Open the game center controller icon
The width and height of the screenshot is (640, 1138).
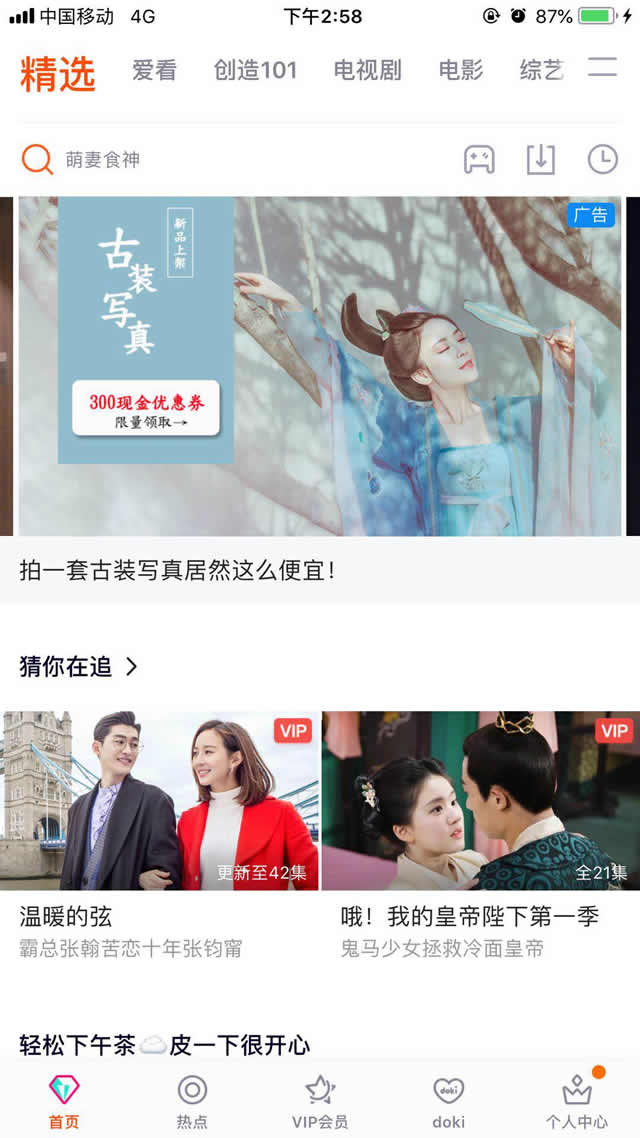pos(479,159)
